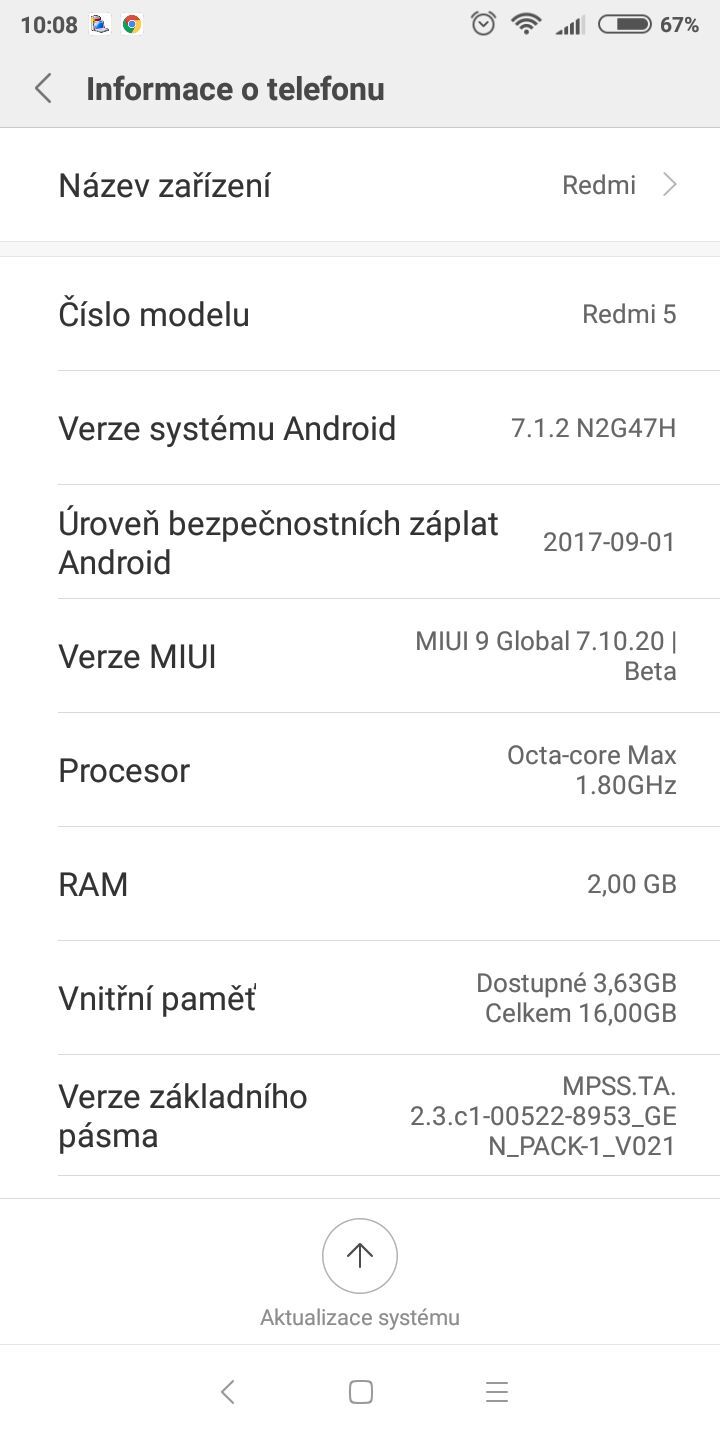Open recent apps with the recents key

point(495,1391)
